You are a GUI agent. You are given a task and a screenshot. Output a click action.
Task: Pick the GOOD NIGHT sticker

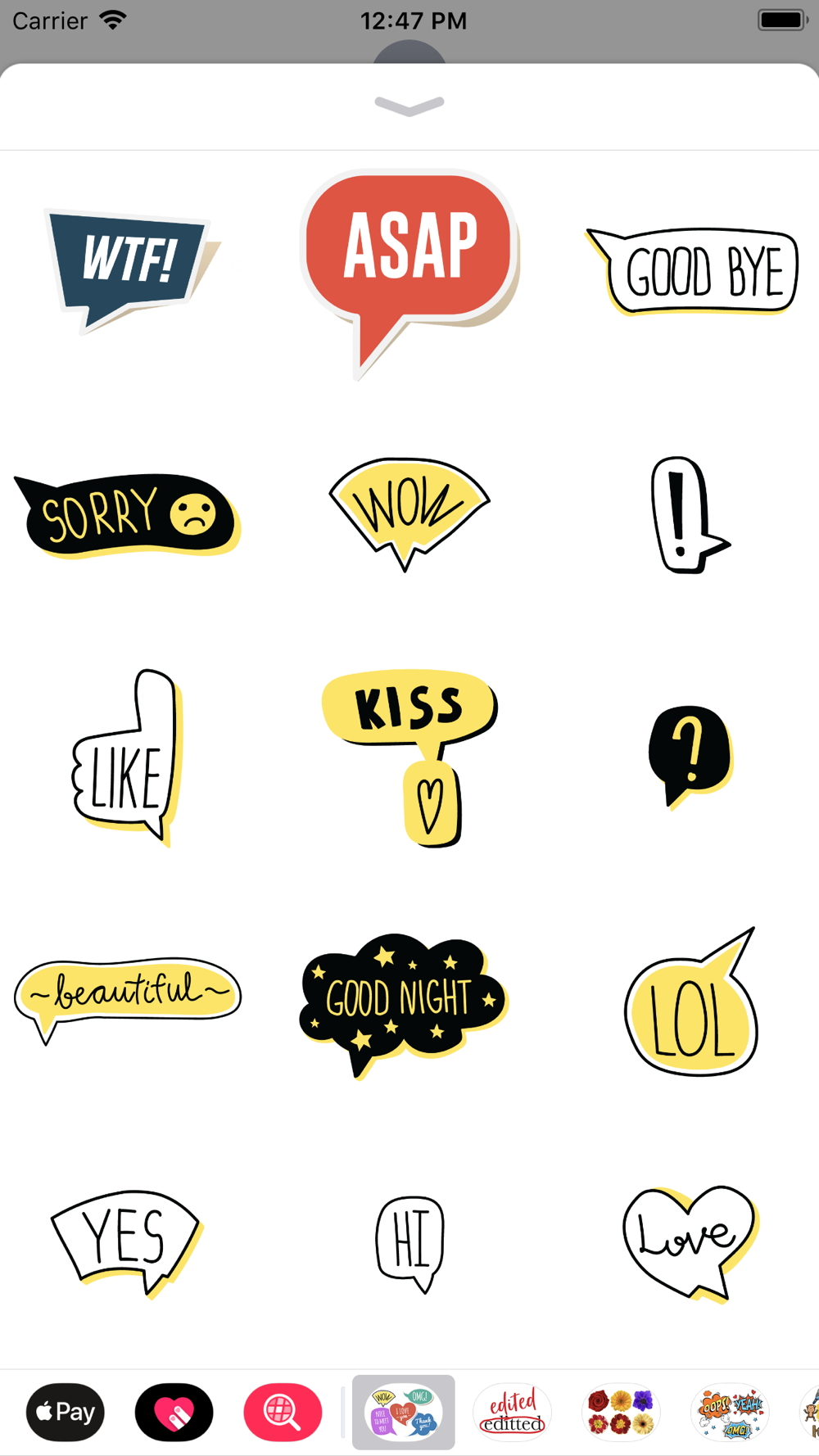click(403, 1005)
